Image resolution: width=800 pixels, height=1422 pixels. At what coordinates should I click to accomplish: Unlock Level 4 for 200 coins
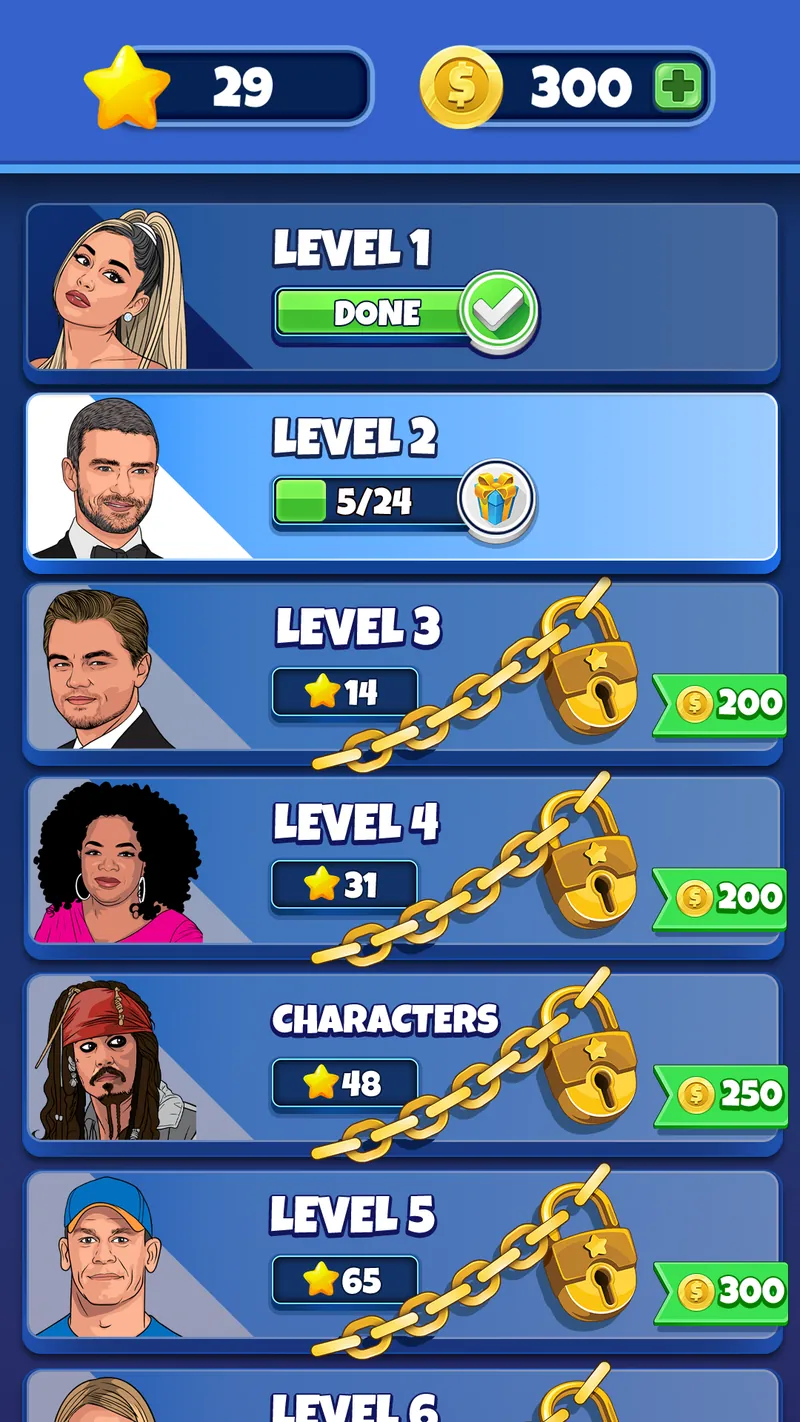click(x=722, y=898)
